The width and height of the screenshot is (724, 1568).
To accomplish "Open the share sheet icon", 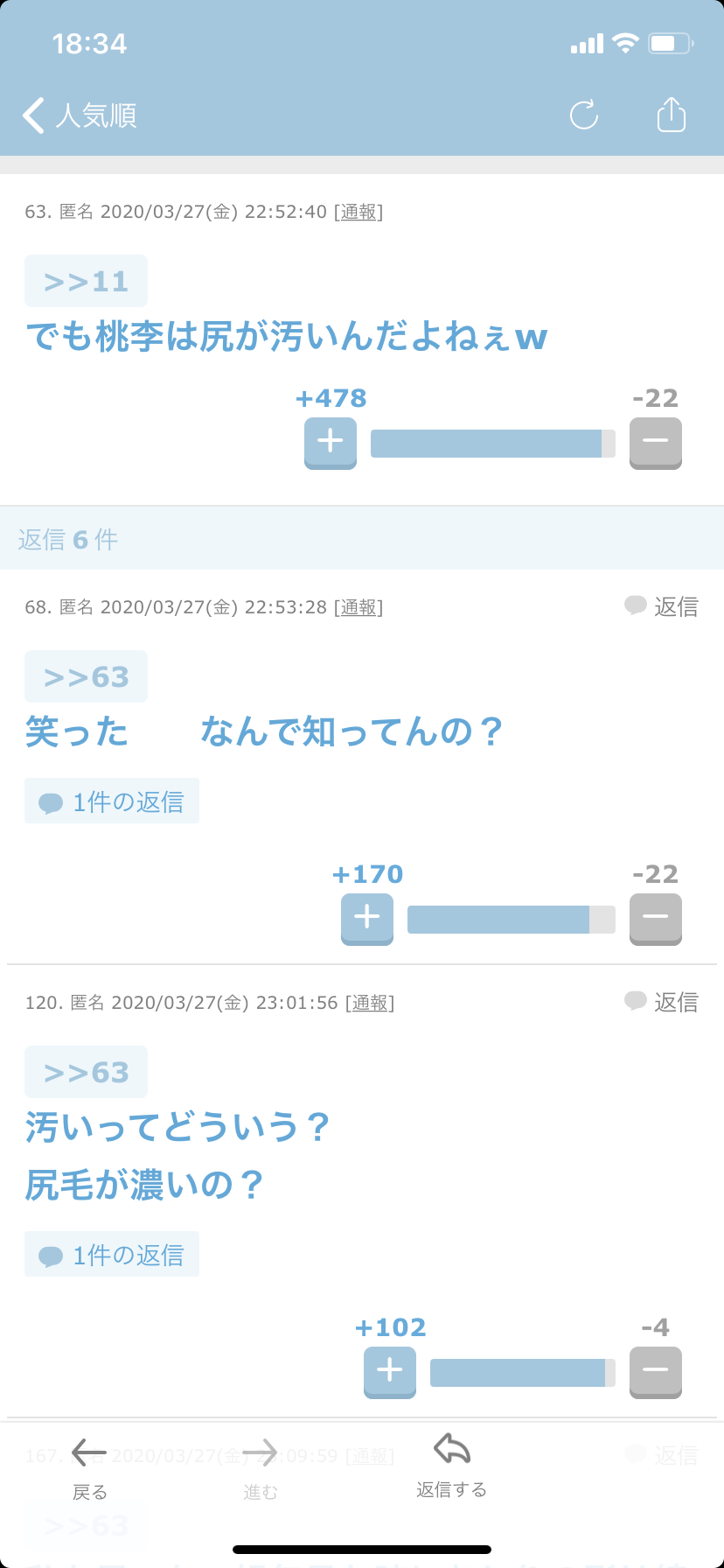I will tap(671, 115).
